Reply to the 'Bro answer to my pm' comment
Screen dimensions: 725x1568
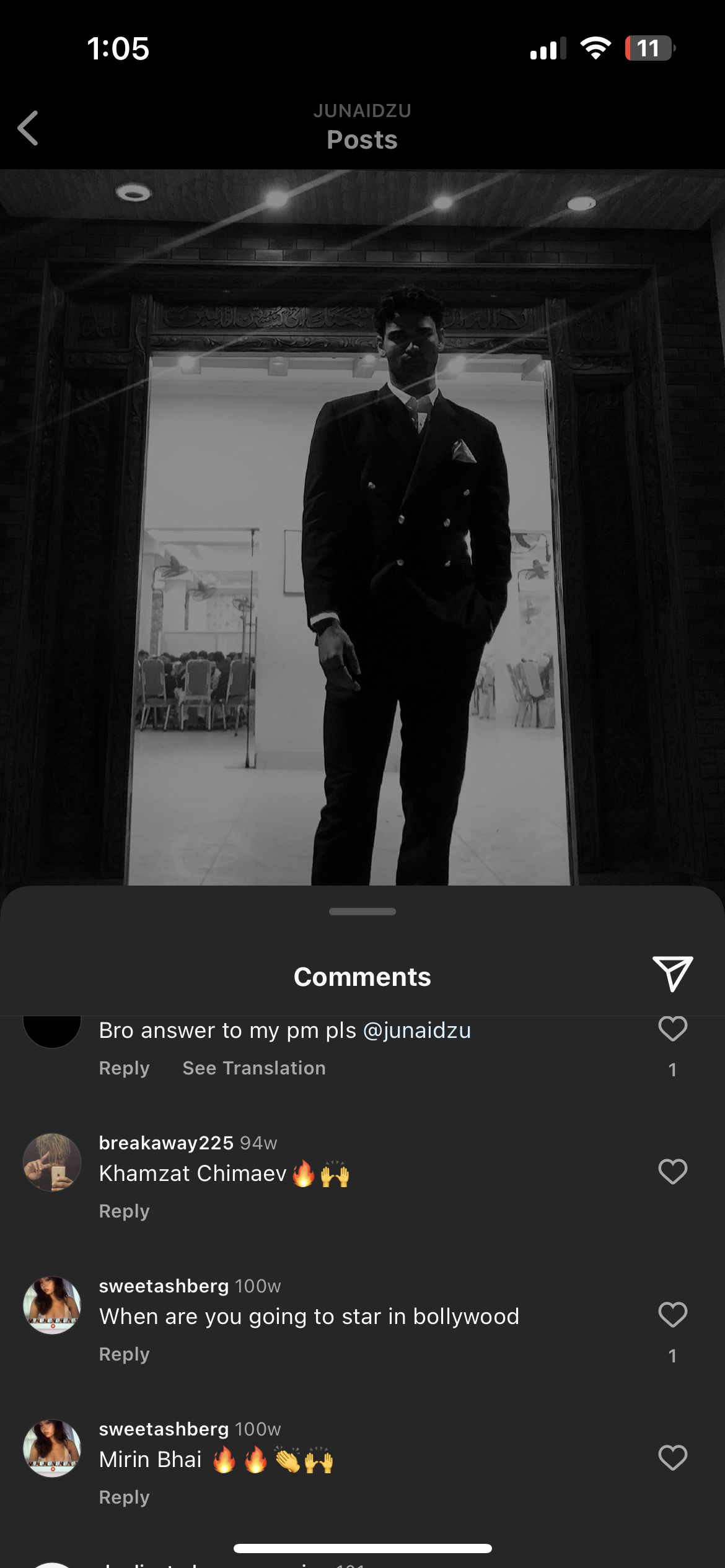coord(124,1068)
